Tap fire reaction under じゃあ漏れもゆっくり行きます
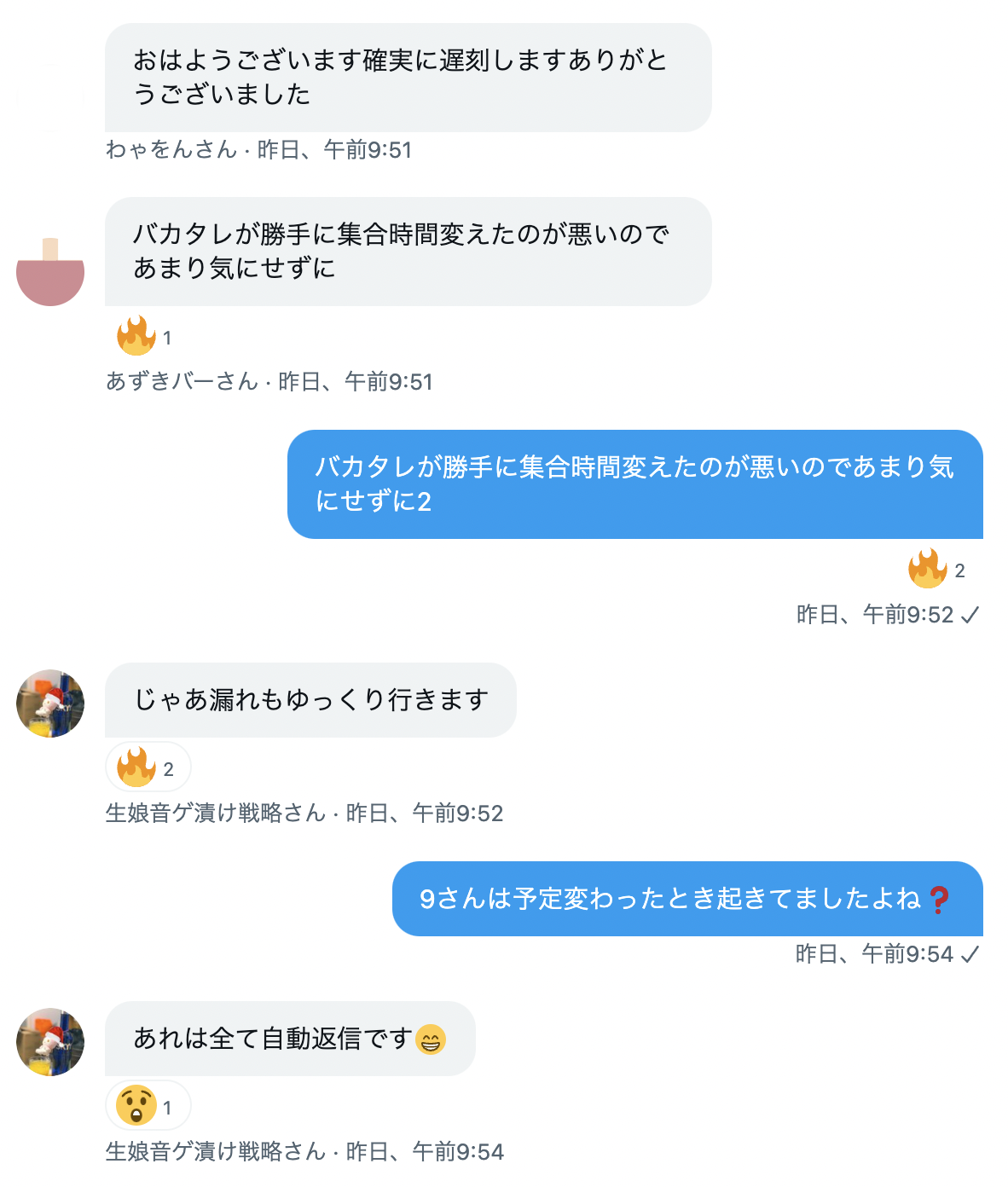 click(148, 767)
